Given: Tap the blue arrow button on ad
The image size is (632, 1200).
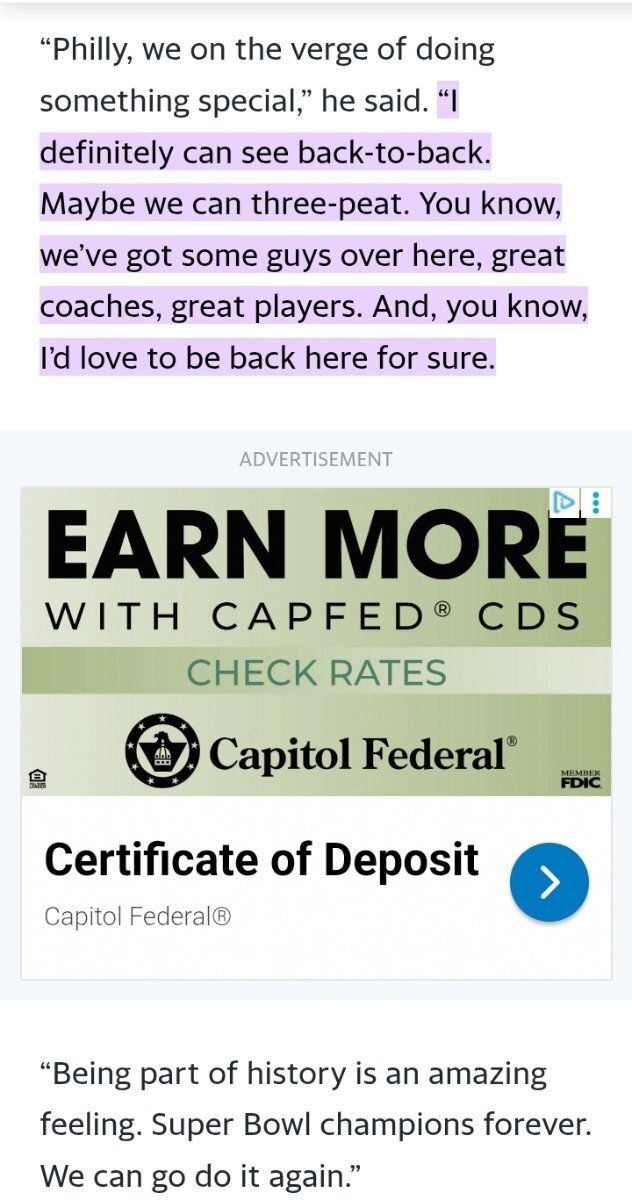Looking at the screenshot, I should [x=549, y=882].
